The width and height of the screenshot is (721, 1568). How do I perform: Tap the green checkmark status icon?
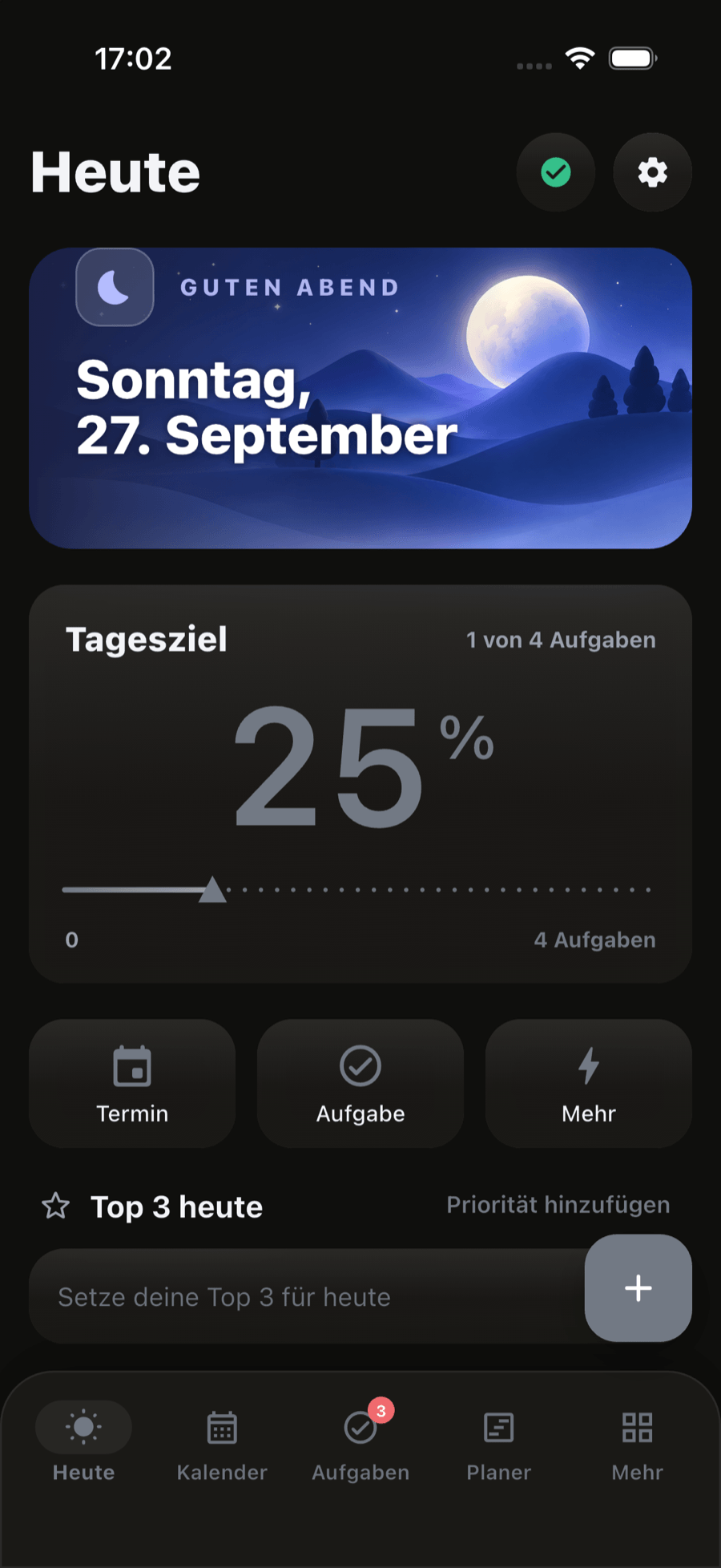point(555,172)
